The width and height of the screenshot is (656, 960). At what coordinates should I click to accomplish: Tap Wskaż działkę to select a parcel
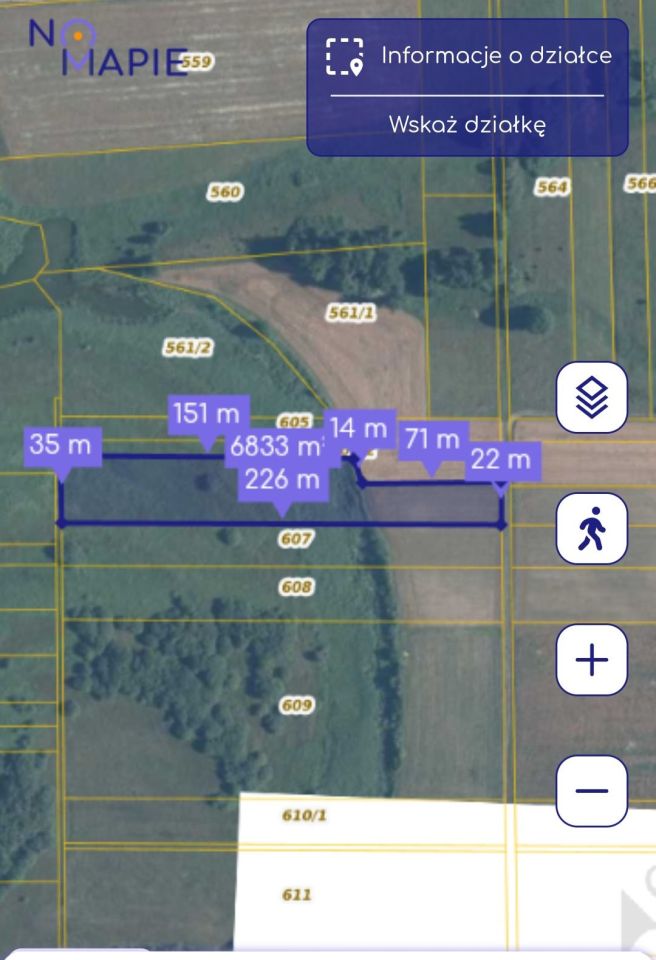[467, 126]
